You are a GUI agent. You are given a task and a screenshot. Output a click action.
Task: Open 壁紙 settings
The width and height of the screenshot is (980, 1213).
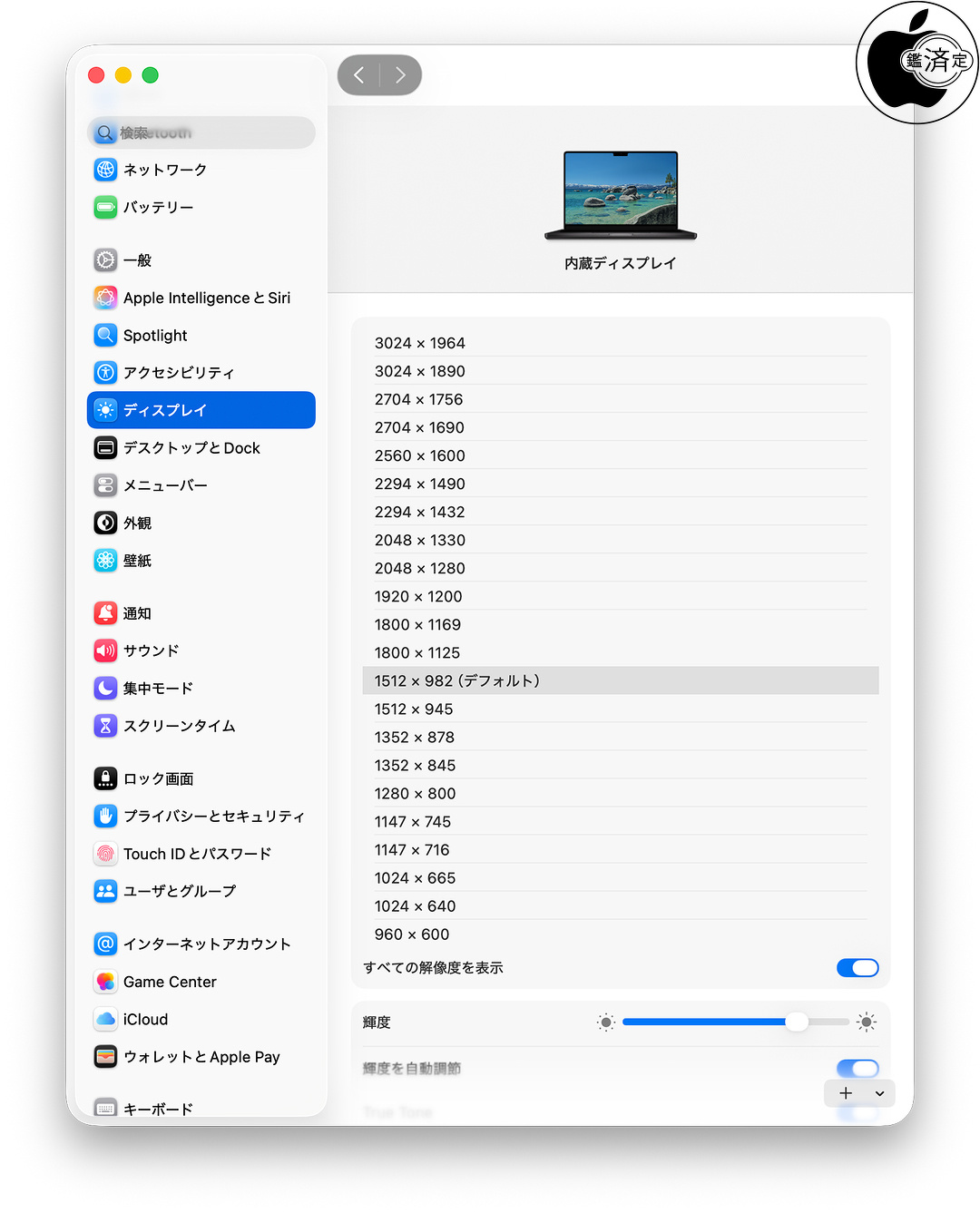(x=137, y=561)
